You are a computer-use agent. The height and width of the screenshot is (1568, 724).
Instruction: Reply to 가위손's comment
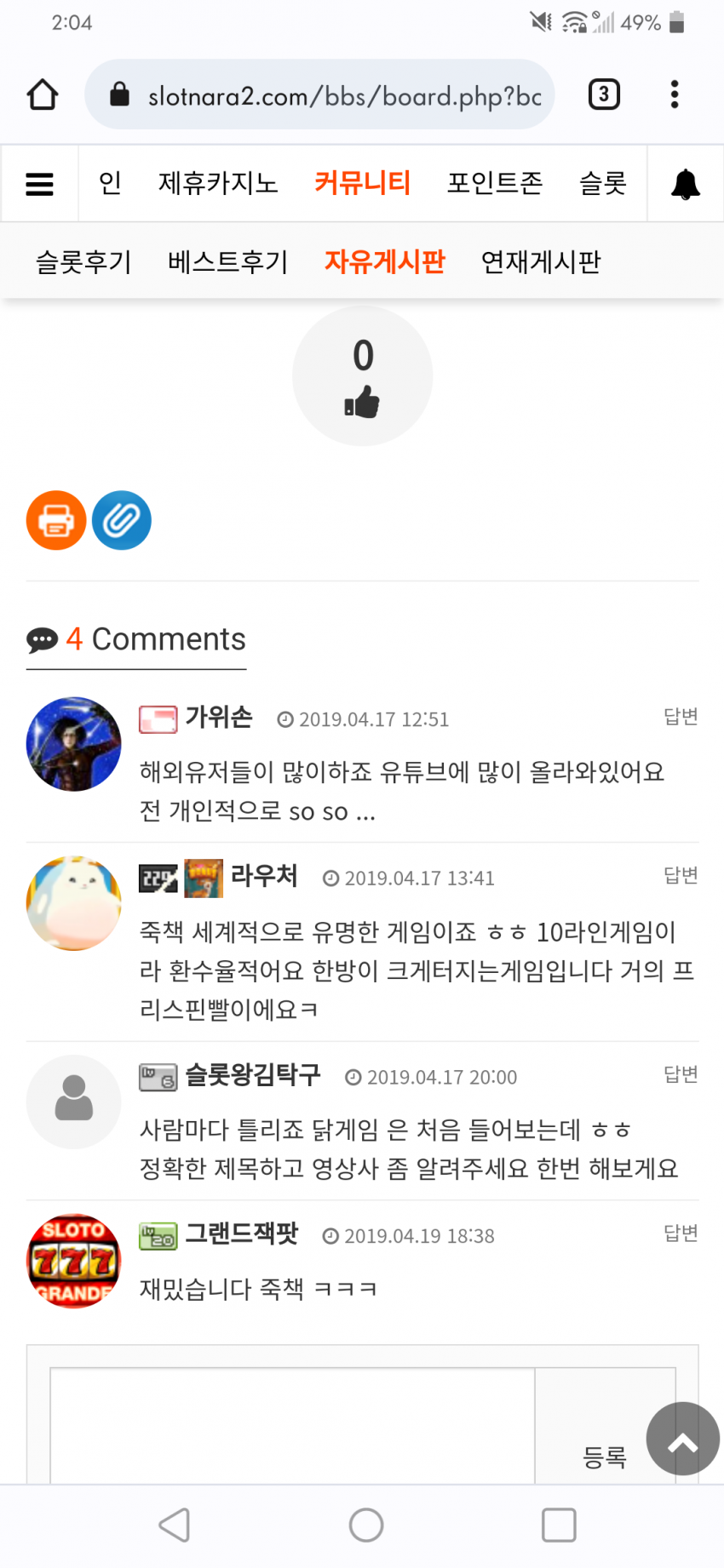pos(681,717)
